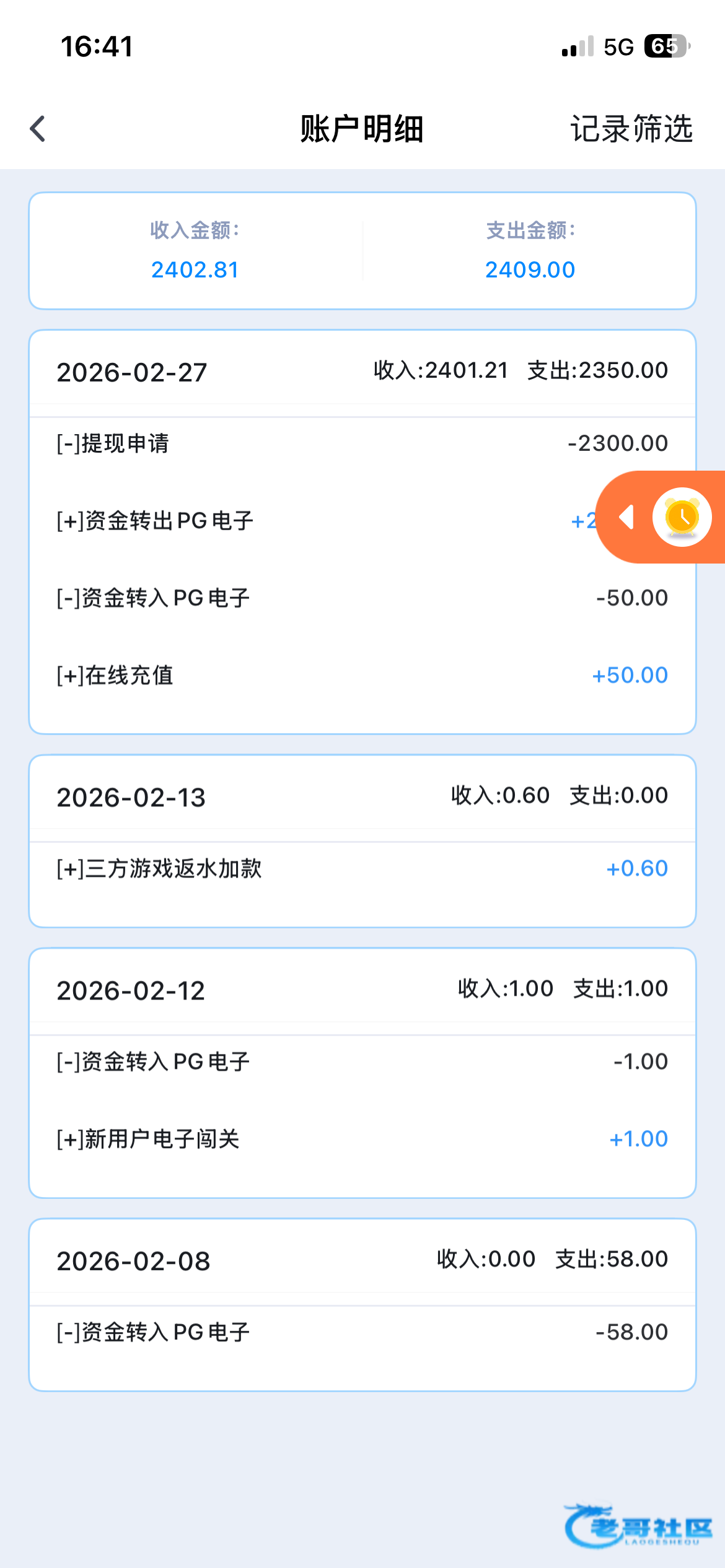Tap the floating yellow clock icon

pos(682,517)
